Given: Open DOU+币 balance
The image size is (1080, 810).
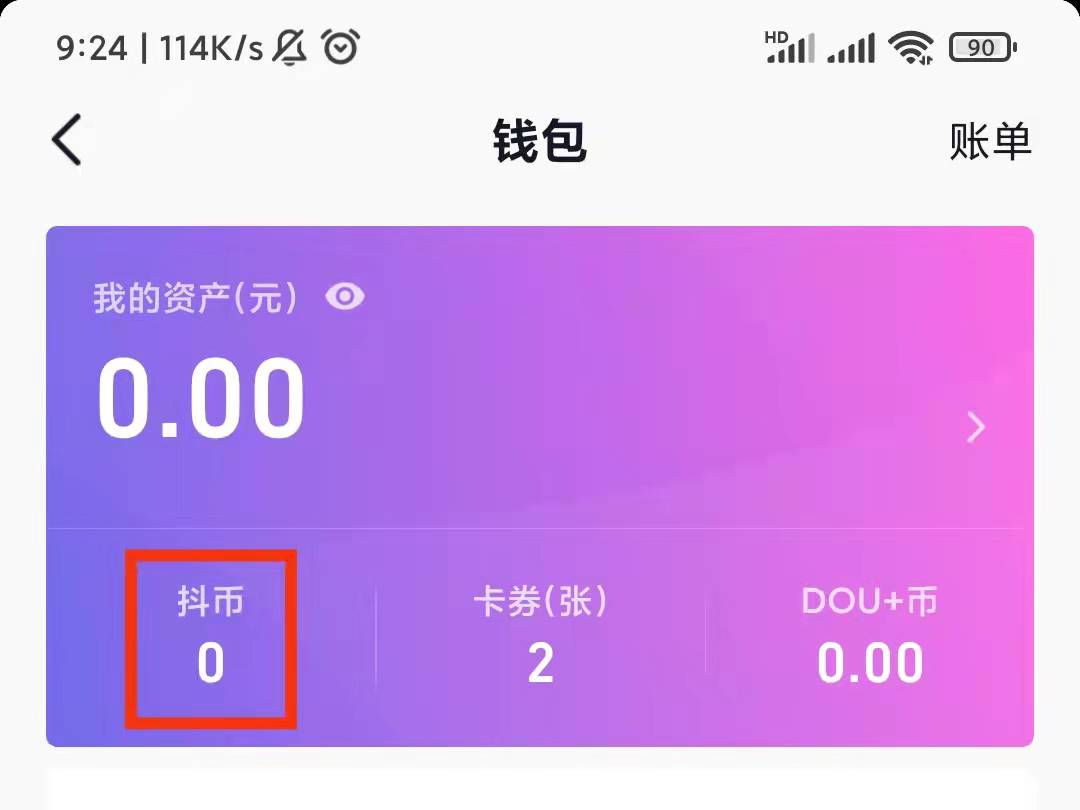Looking at the screenshot, I should click(x=869, y=638).
